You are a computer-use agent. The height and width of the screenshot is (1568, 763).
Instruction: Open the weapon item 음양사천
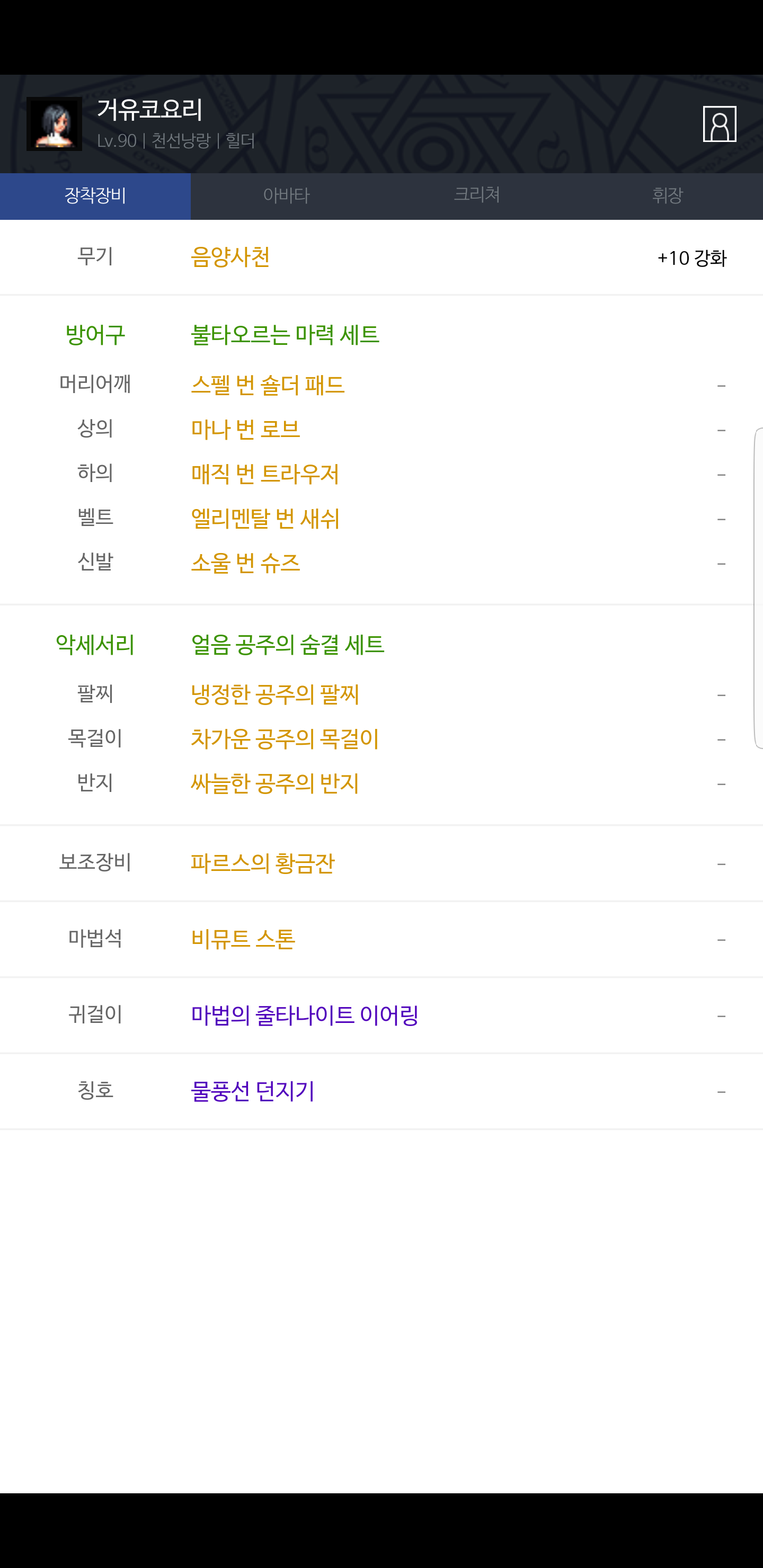click(x=230, y=257)
